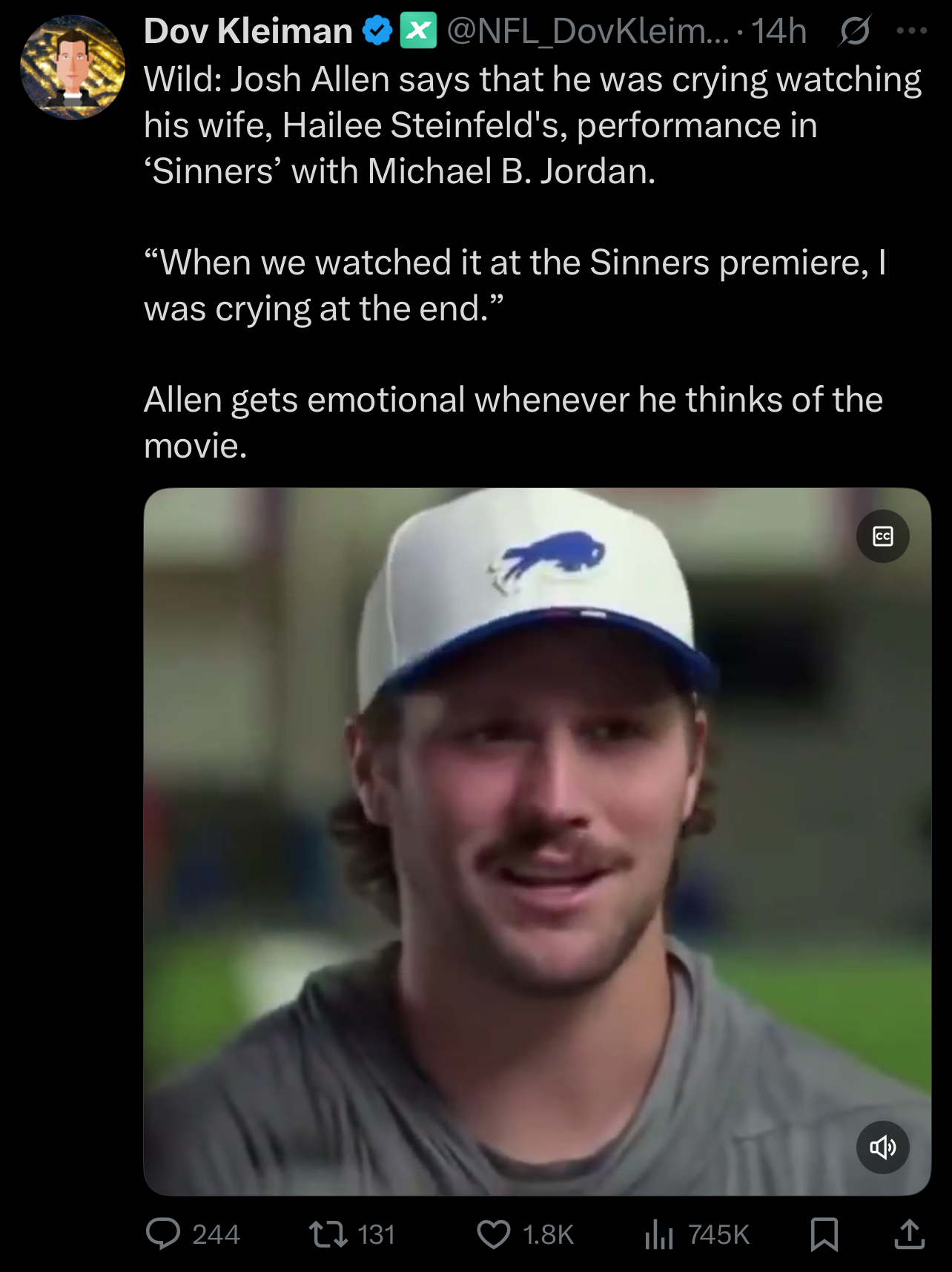Reply to the tweet with 244 comments

pyautogui.click(x=163, y=1234)
